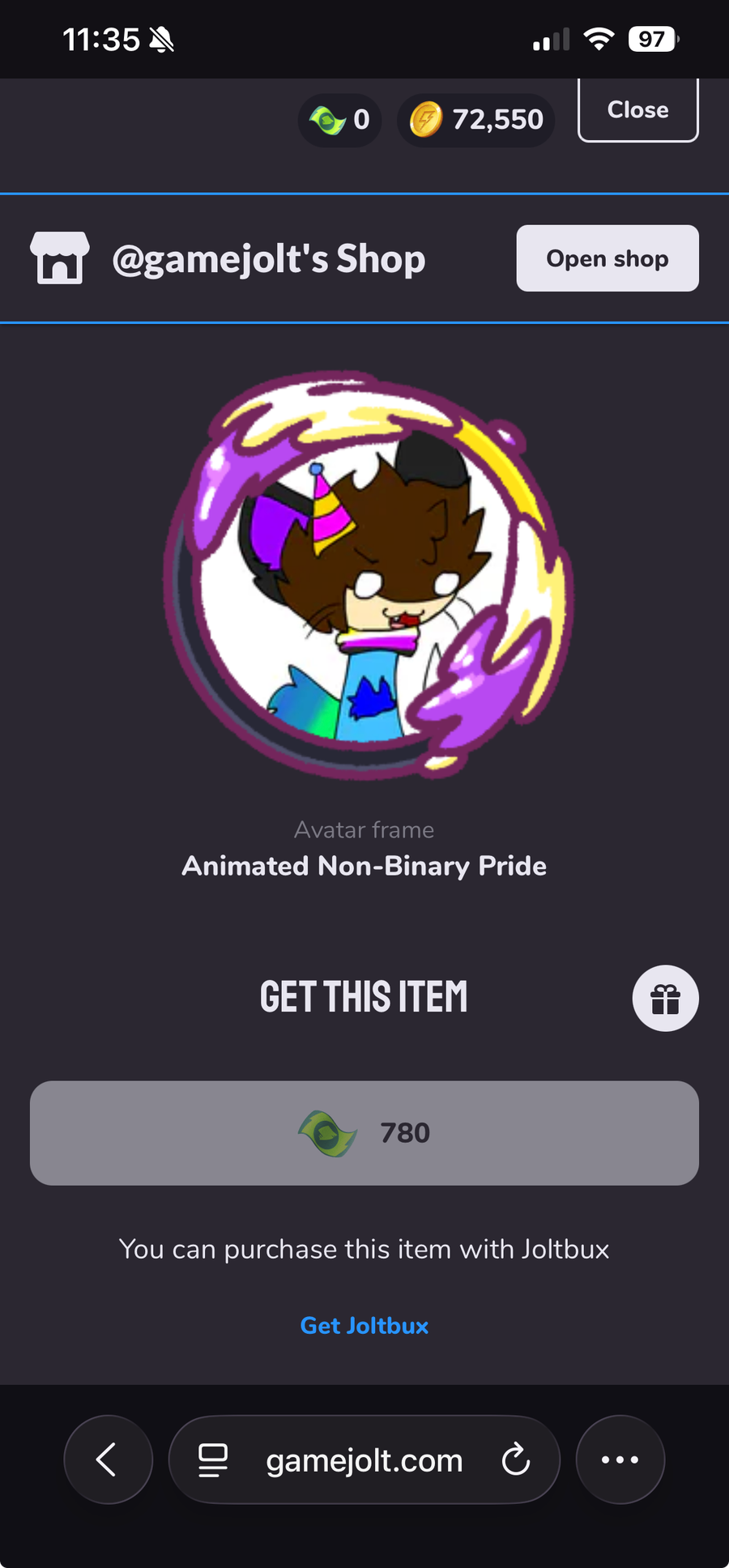Open gamejolt's shop
The image size is (729, 1568).
click(607, 258)
